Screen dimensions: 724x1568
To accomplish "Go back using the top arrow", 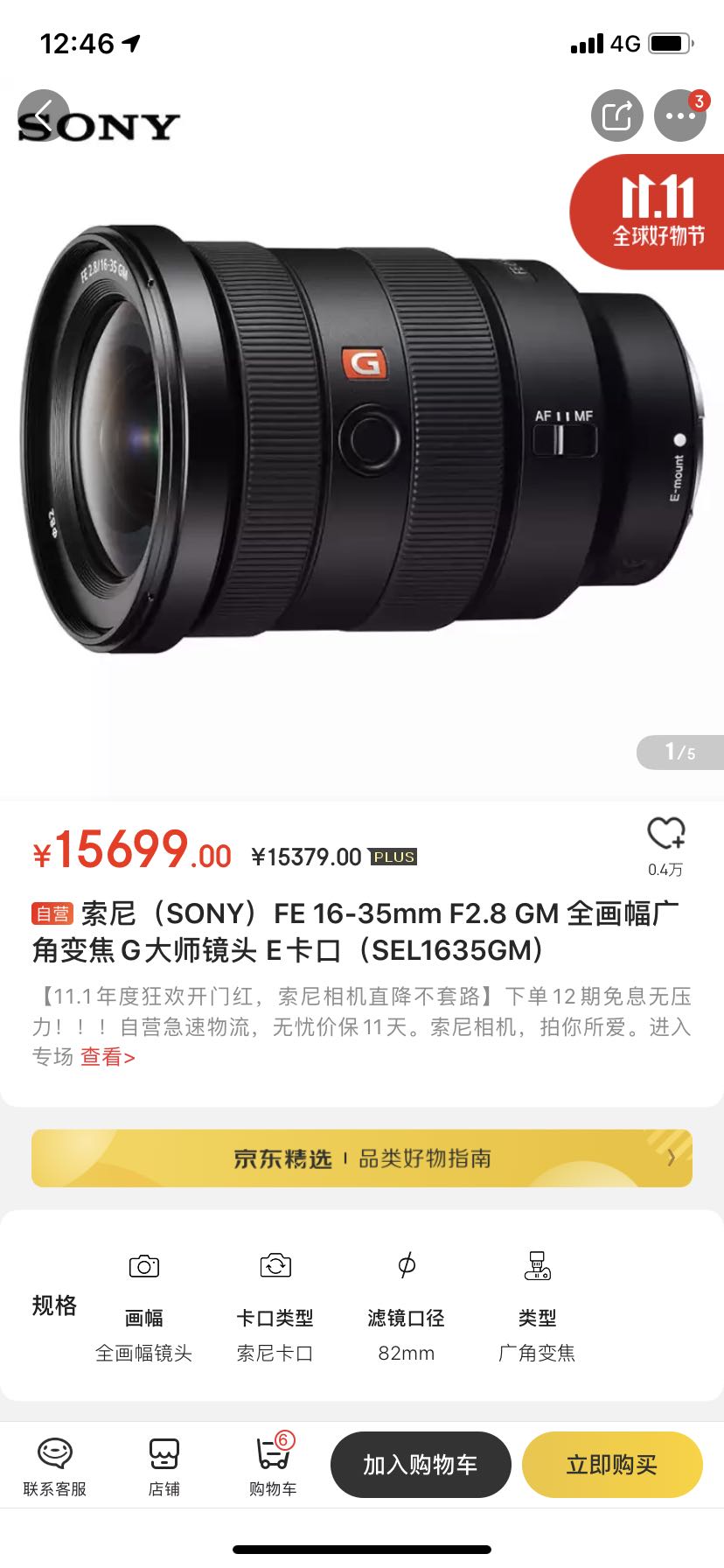I will tap(44, 115).
